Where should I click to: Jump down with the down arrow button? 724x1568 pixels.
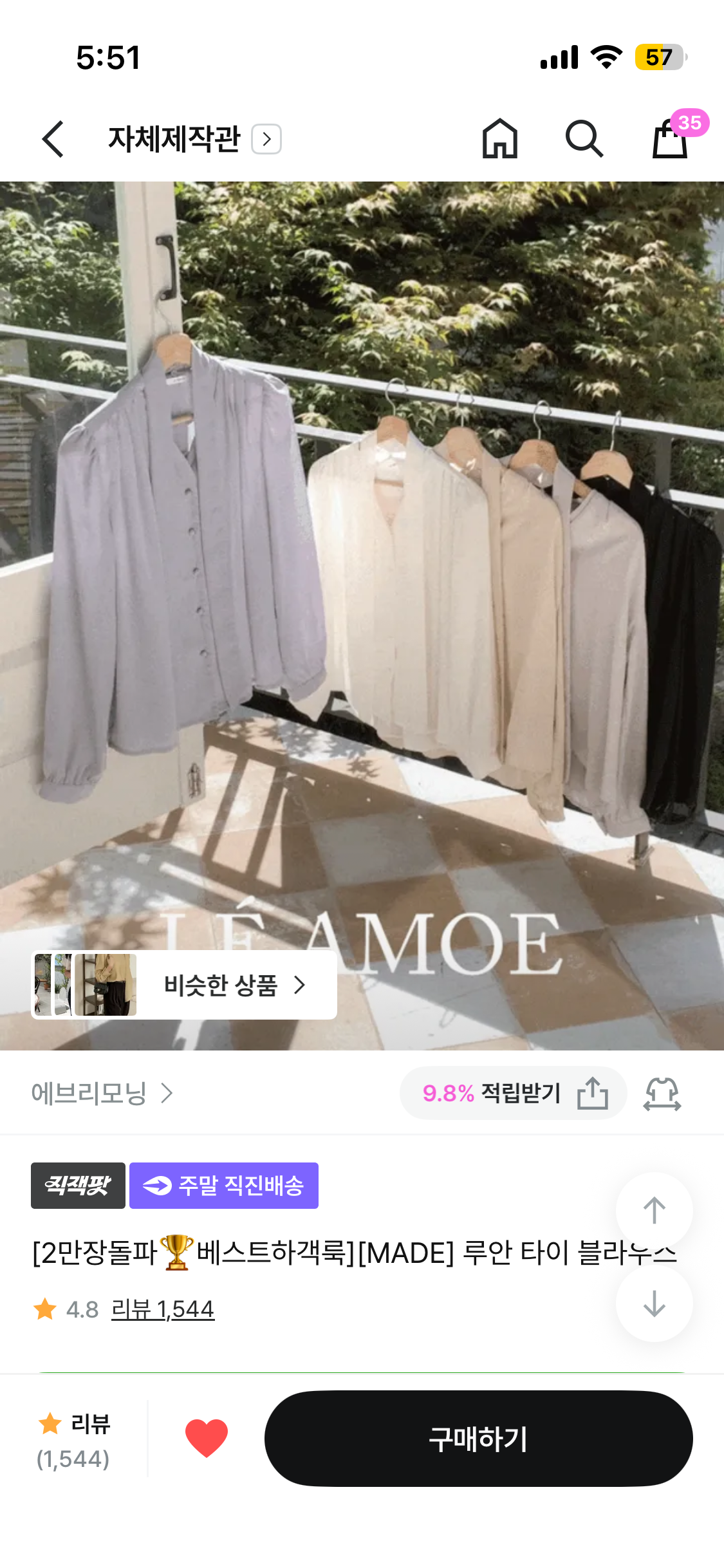(x=654, y=1304)
